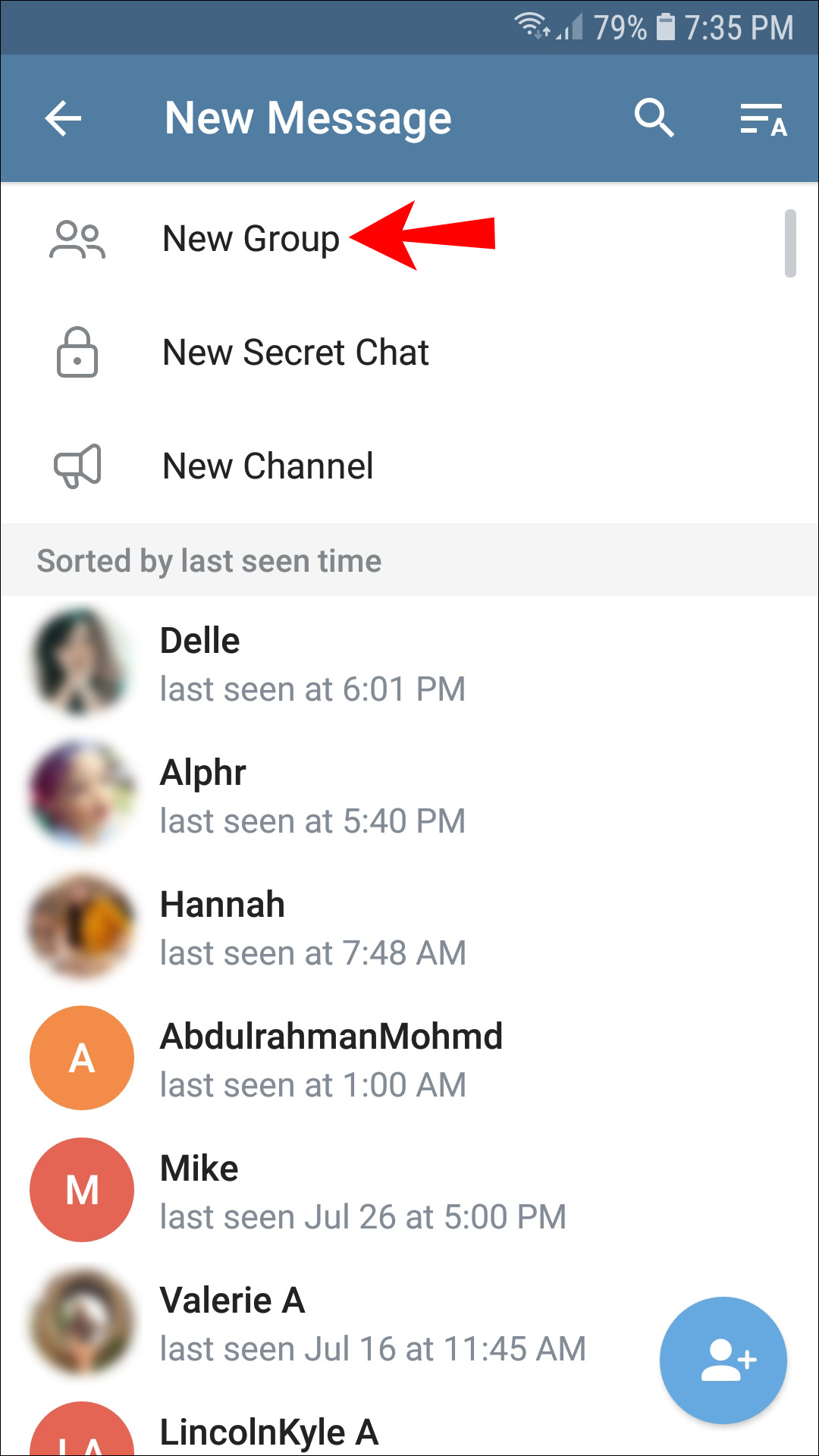This screenshot has width=819, height=1456.
Task: Create a New Channel
Action: pyautogui.click(x=268, y=466)
